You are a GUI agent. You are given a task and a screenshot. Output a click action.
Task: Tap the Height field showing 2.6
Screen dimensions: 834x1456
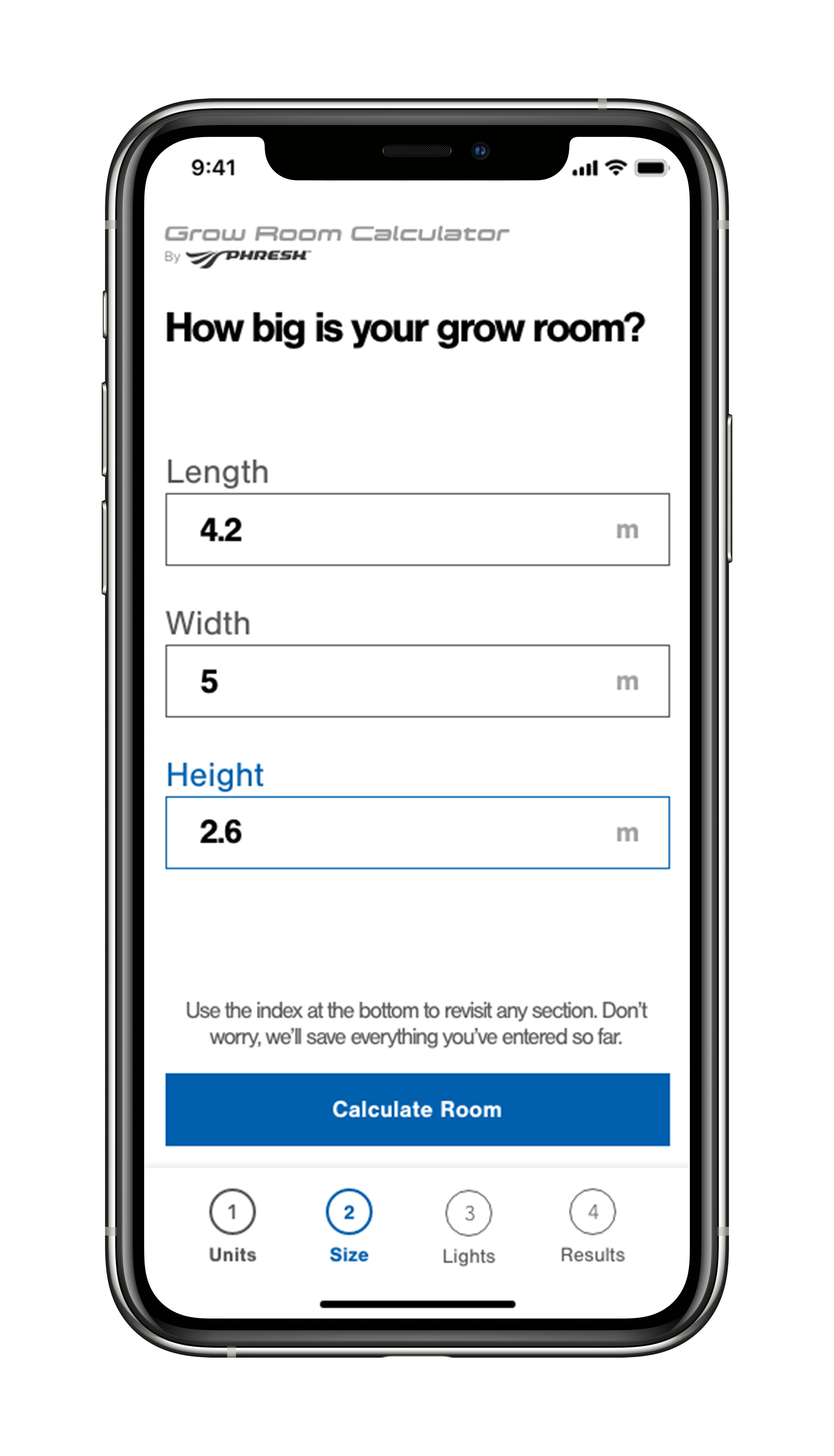coord(417,832)
